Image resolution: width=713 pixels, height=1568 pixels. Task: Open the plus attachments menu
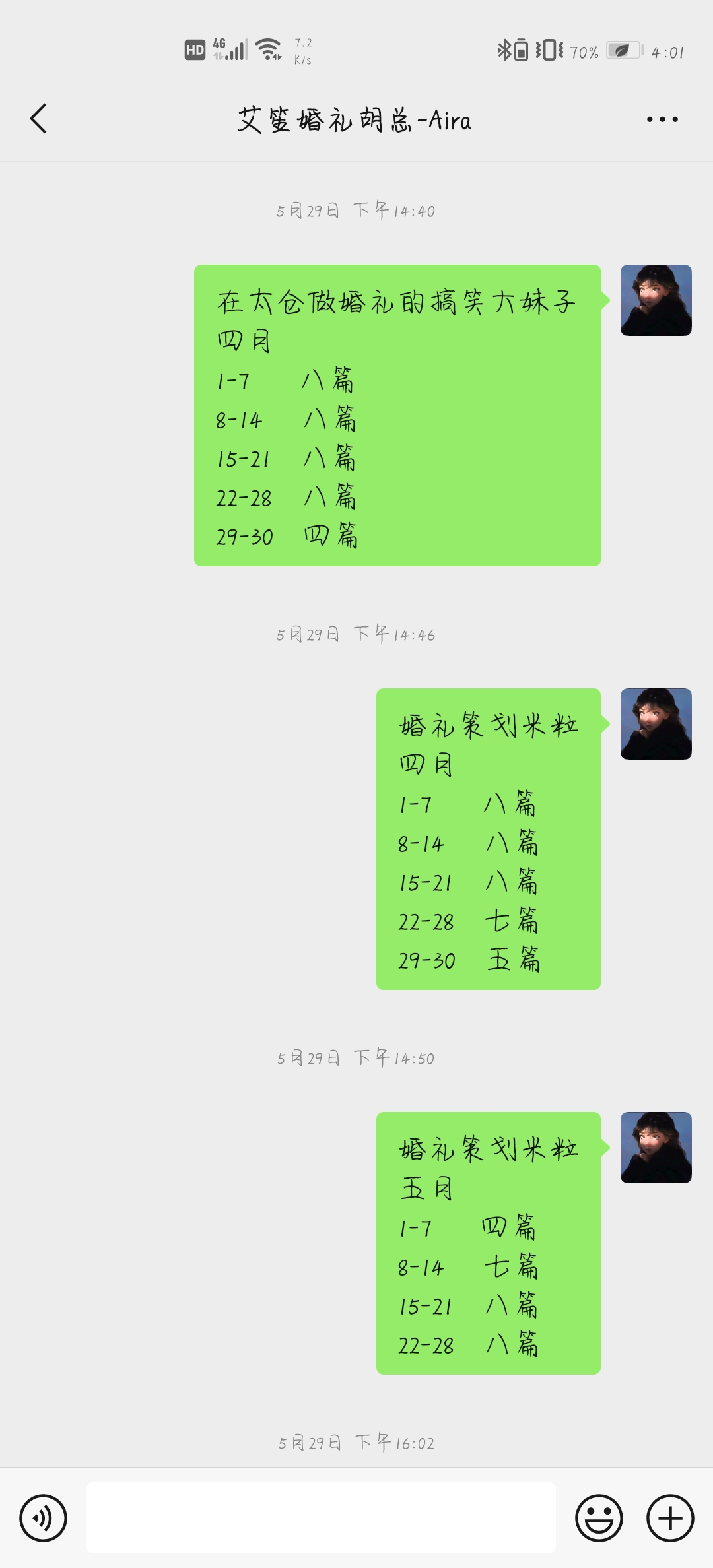(670, 1518)
